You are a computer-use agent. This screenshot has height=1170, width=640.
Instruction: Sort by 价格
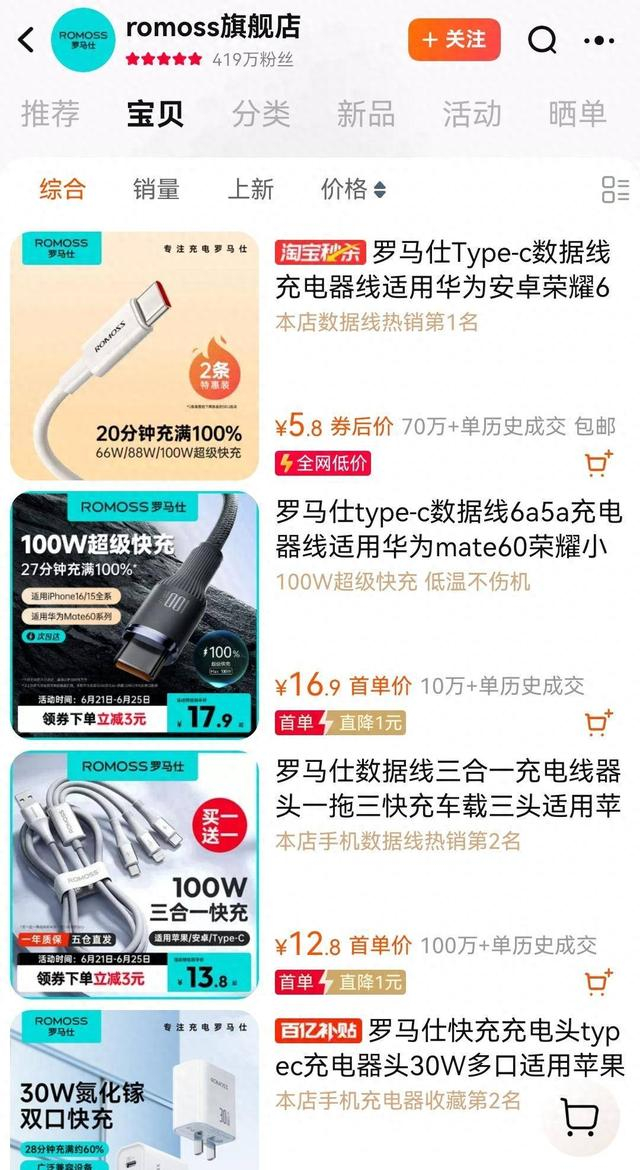pos(354,189)
